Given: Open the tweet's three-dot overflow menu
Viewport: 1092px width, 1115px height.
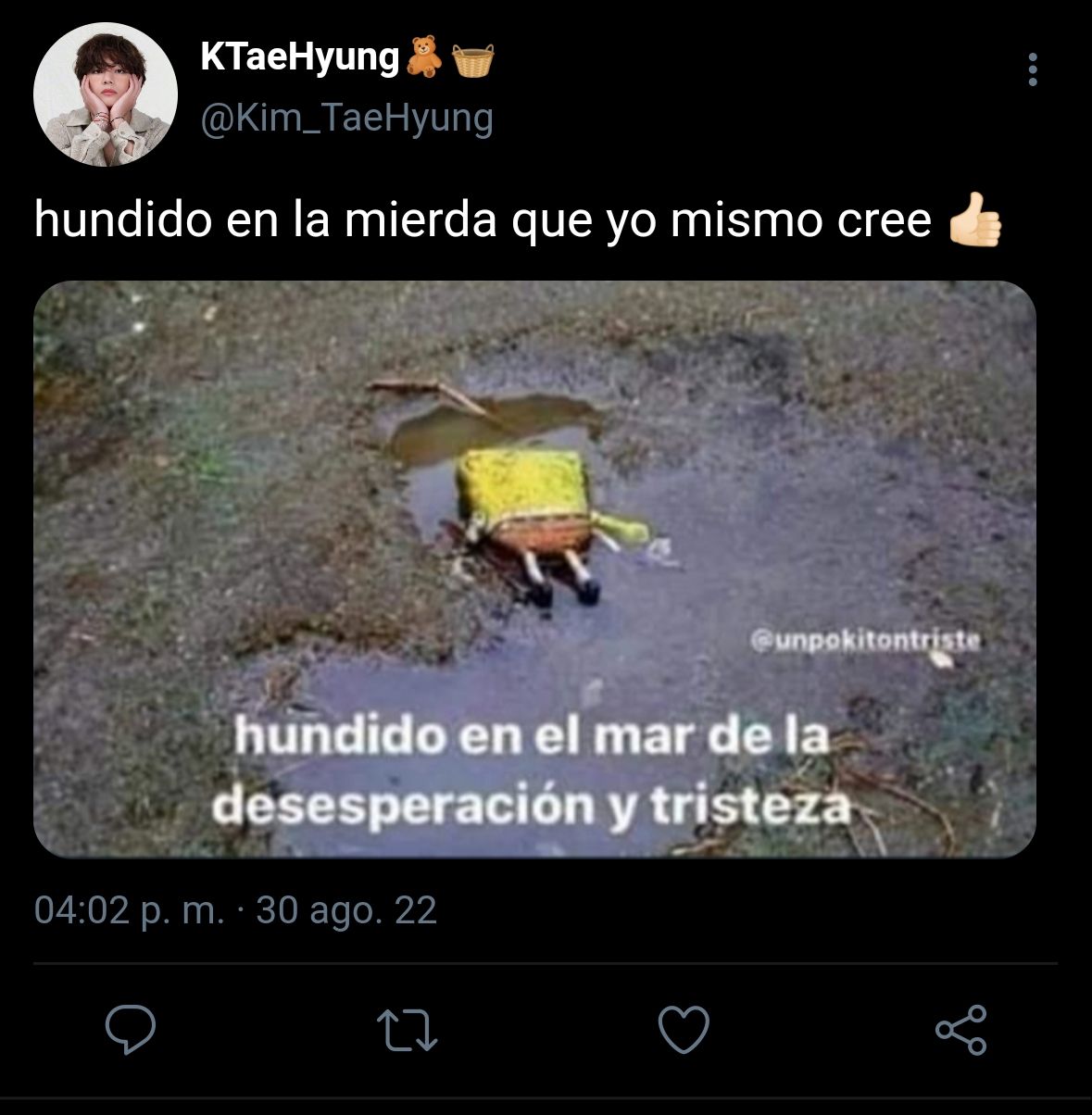Looking at the screenshot, I should click(1033, 69).
